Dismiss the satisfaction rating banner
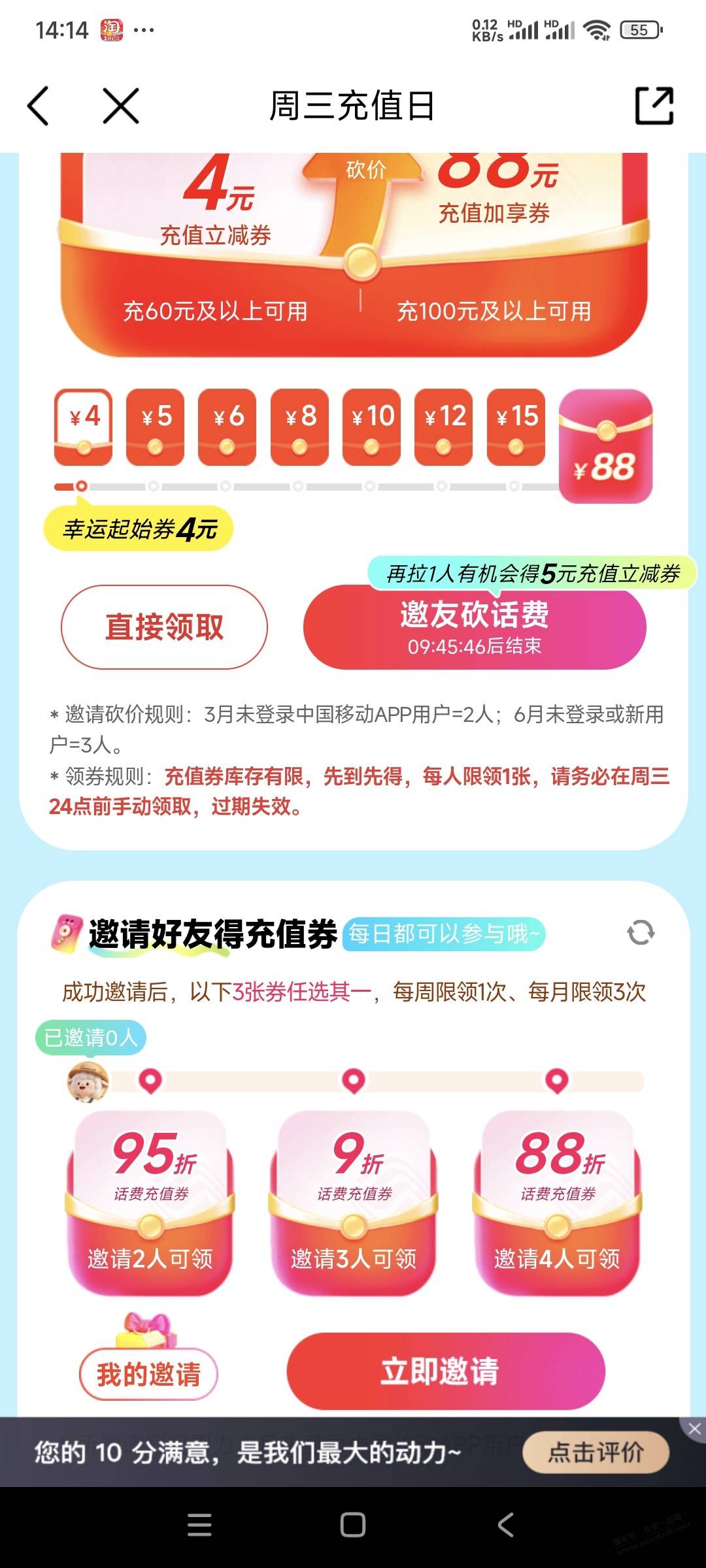Screen dimensions: 706x1568 [694, 1429]
